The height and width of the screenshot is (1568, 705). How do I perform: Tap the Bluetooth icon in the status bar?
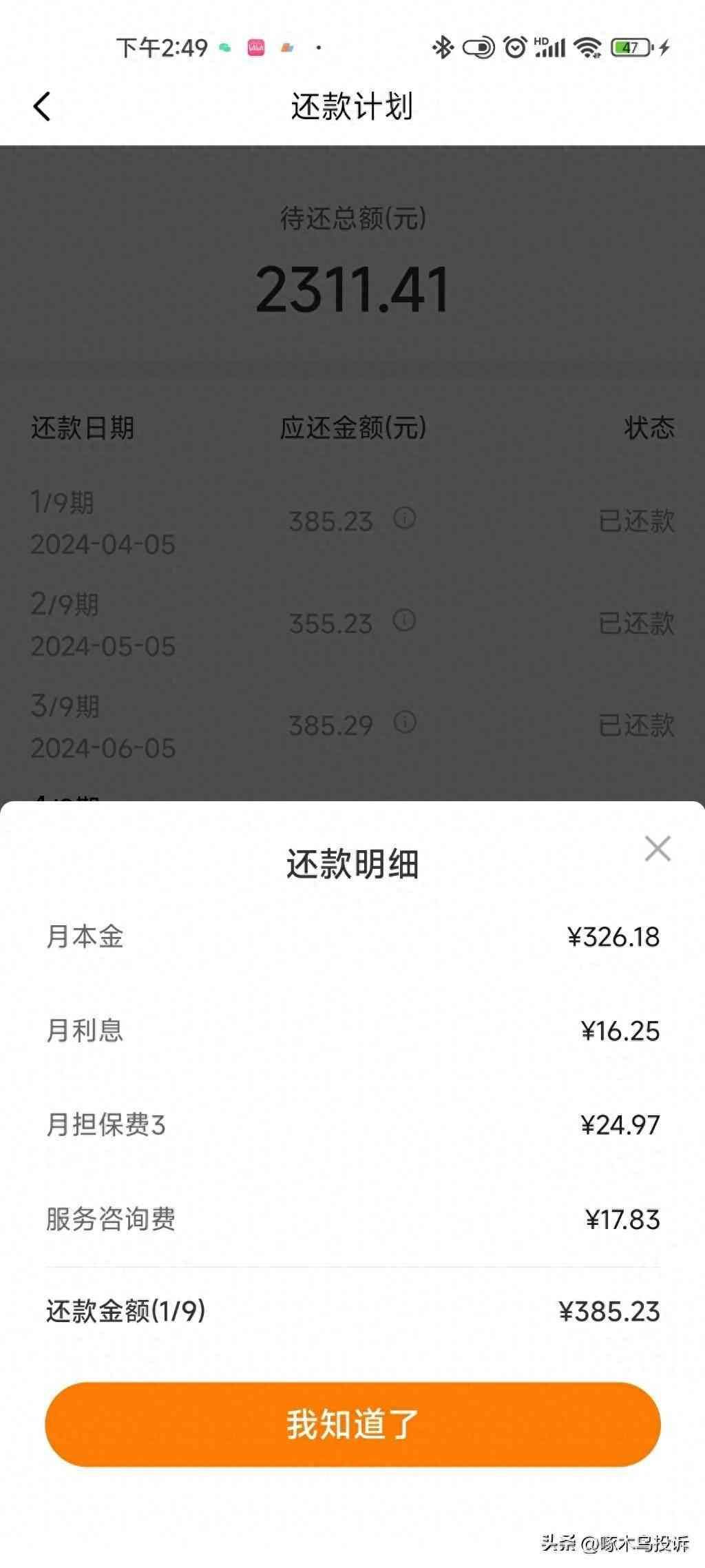(443, 48)
